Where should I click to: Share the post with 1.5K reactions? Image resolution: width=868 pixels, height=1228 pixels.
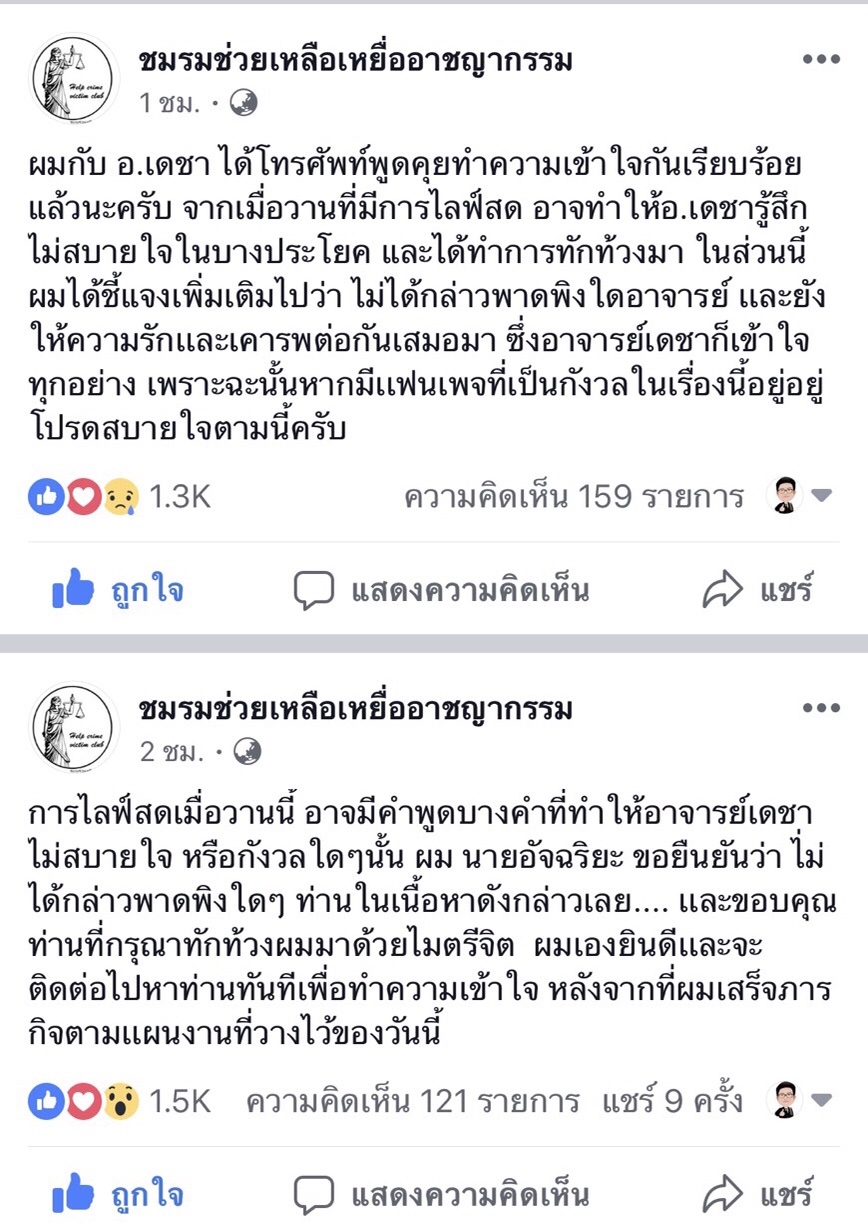click(x=757, y=1195)
